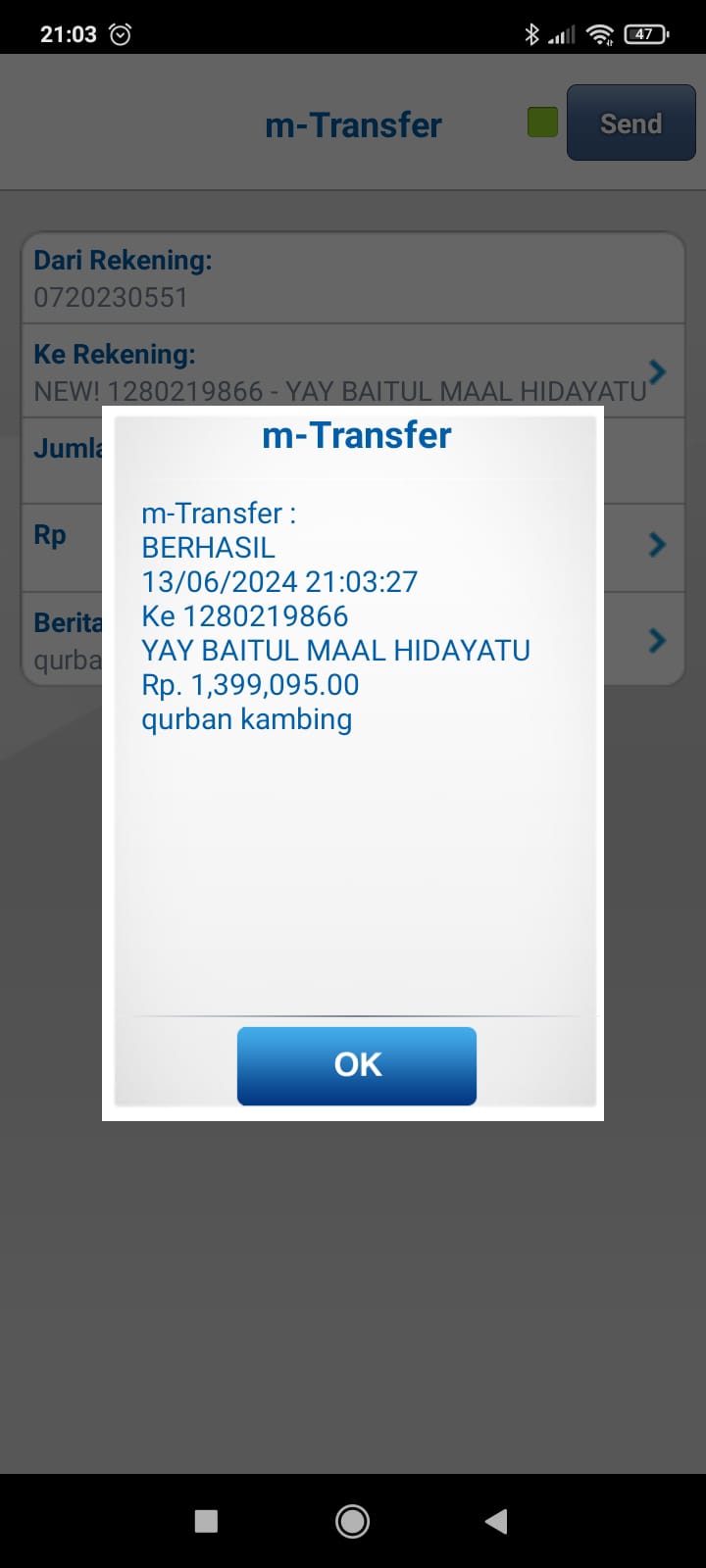The image size is (706, 1568).
Task: Go to the phone home screen
Action: click(352, 1521)
